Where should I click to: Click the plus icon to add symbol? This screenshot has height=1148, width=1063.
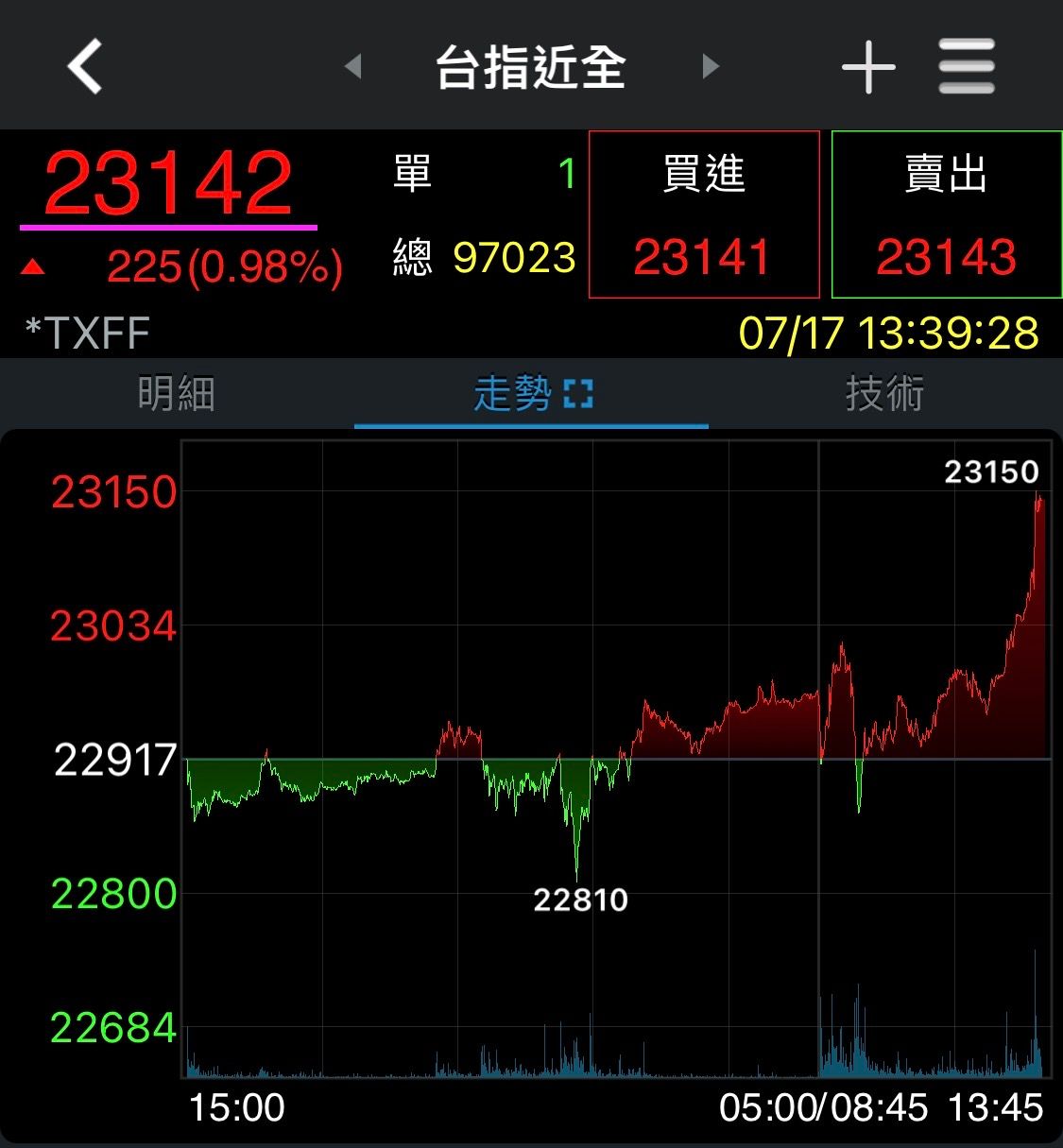click(x=866, y=64)
